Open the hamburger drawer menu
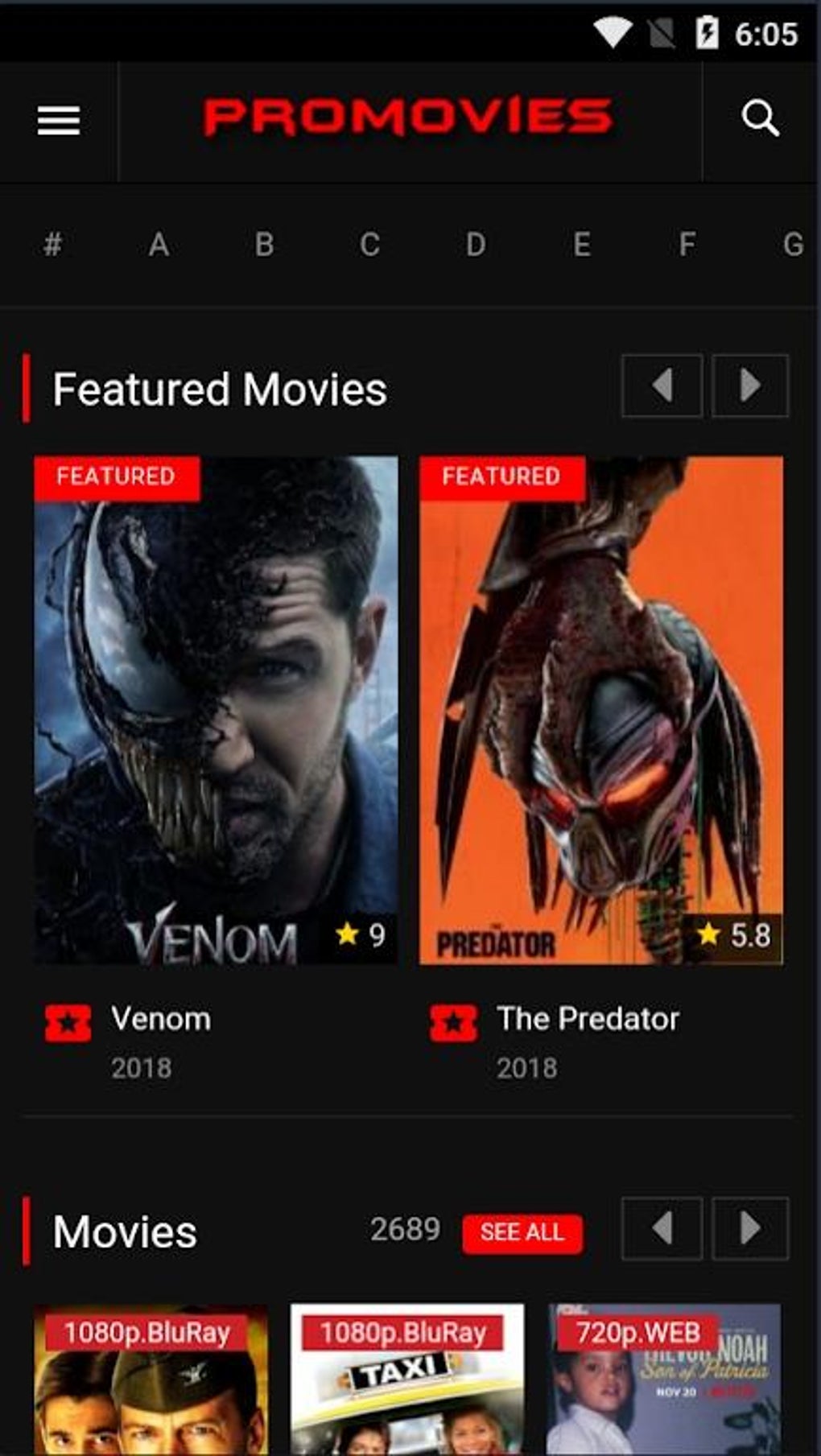The height and width of the screenshot is (1456, 821). click(59, 122)
